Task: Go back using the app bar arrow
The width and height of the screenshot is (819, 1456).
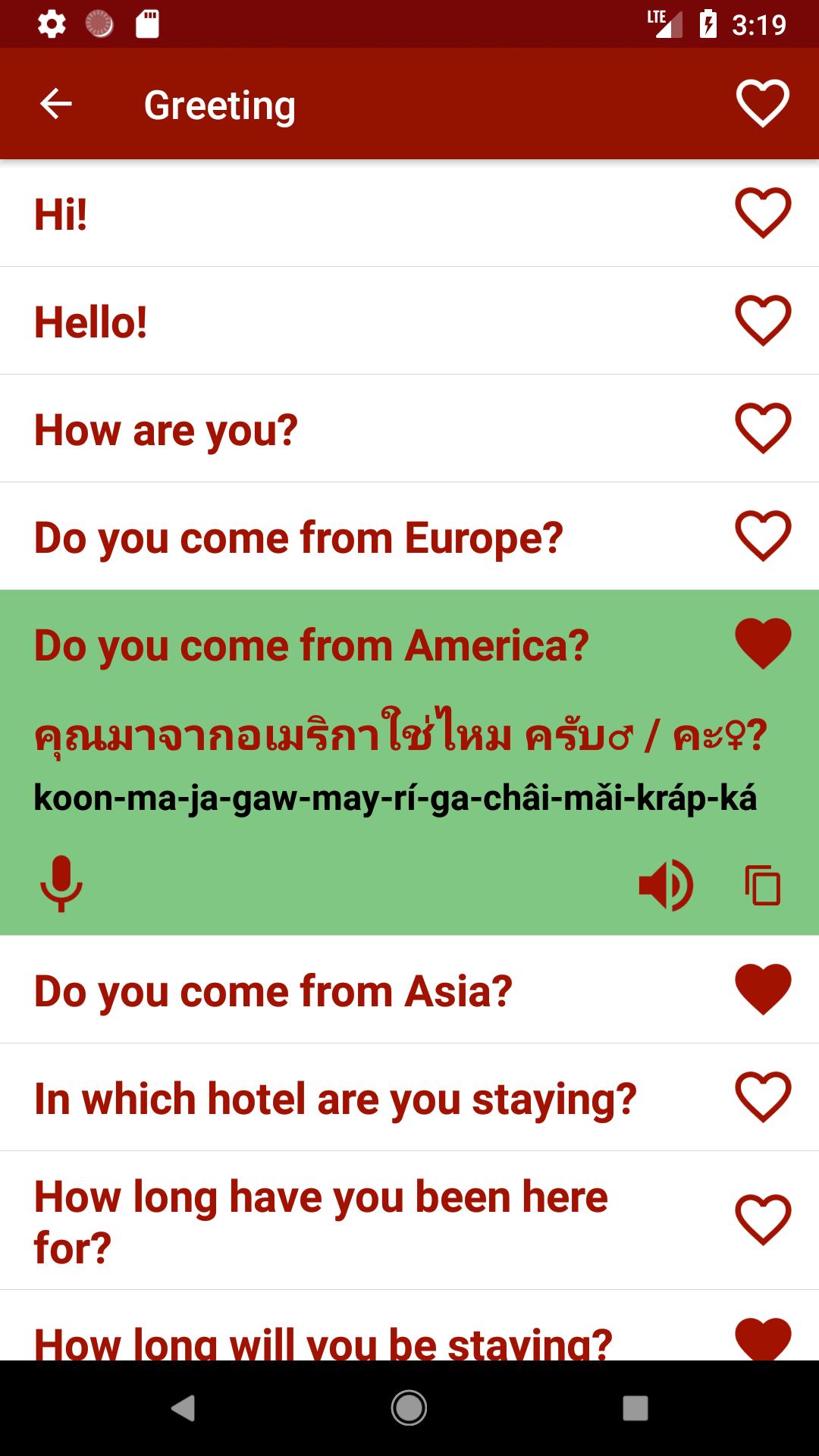Action: tap(55, 104)
